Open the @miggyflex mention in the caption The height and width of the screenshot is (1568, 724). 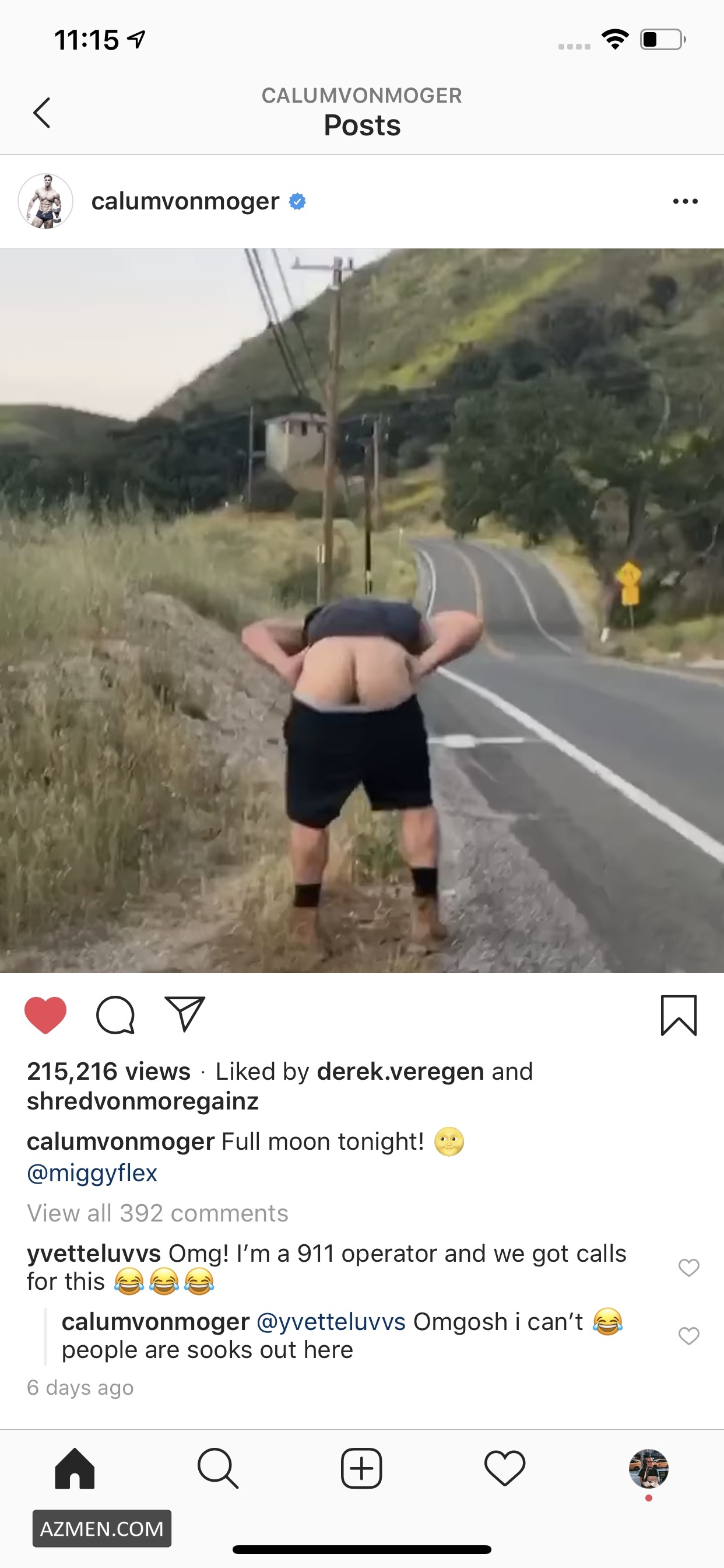tap(92, 1172)
